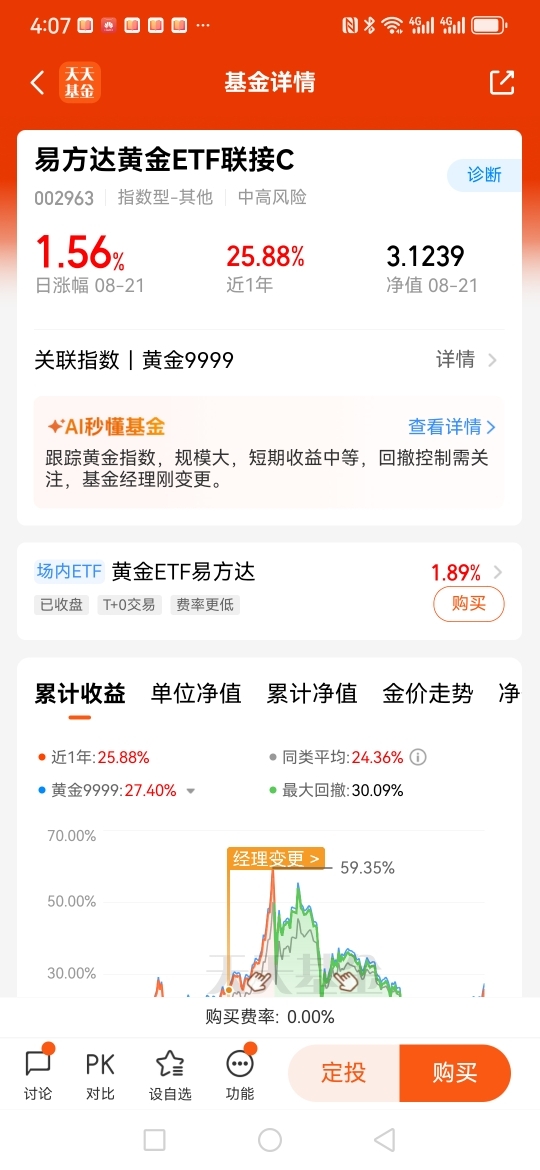Add fund to watchlist with 设自选
Image resolution: width=540 pixels, height=1170 pixels.
(170, 1073)
